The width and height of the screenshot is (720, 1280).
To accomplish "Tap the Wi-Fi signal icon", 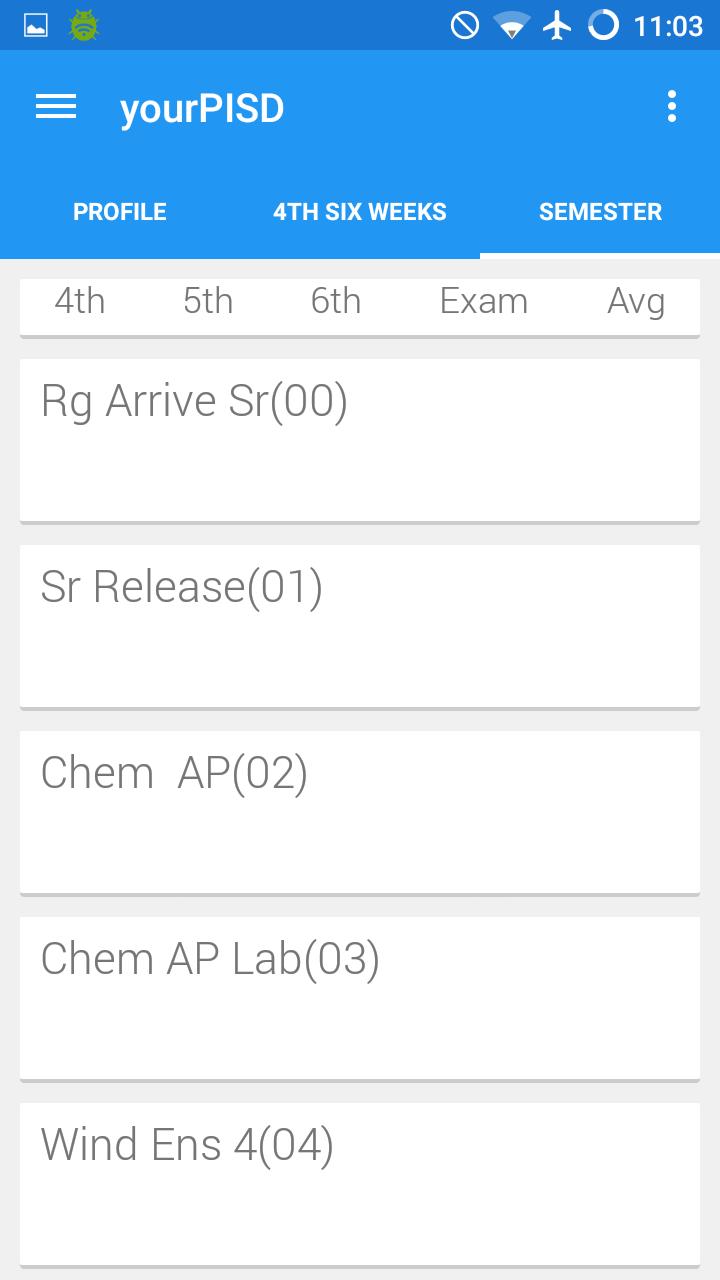I will (x=511, y=24).
